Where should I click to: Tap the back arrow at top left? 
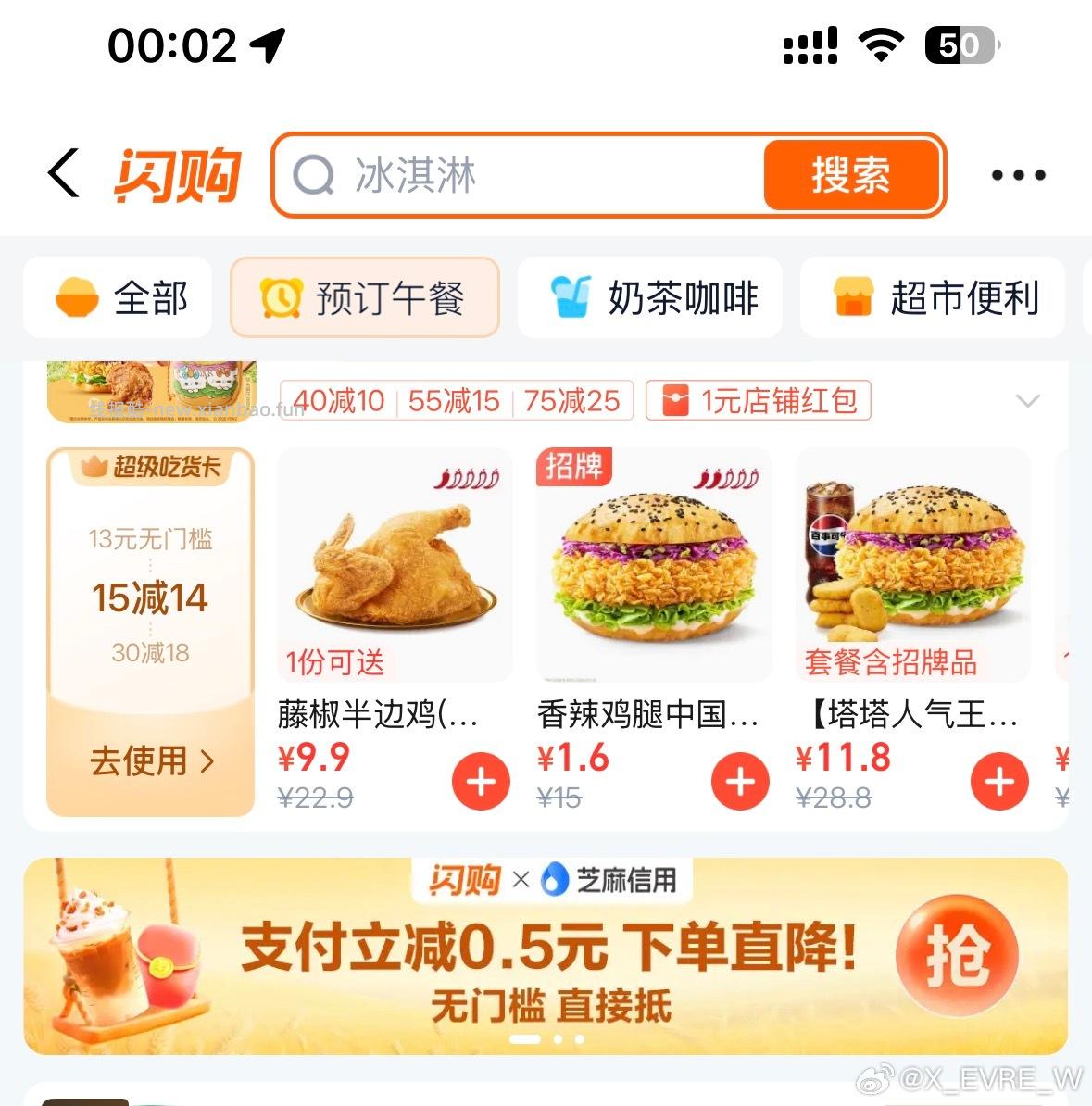[x=61, y=174]
